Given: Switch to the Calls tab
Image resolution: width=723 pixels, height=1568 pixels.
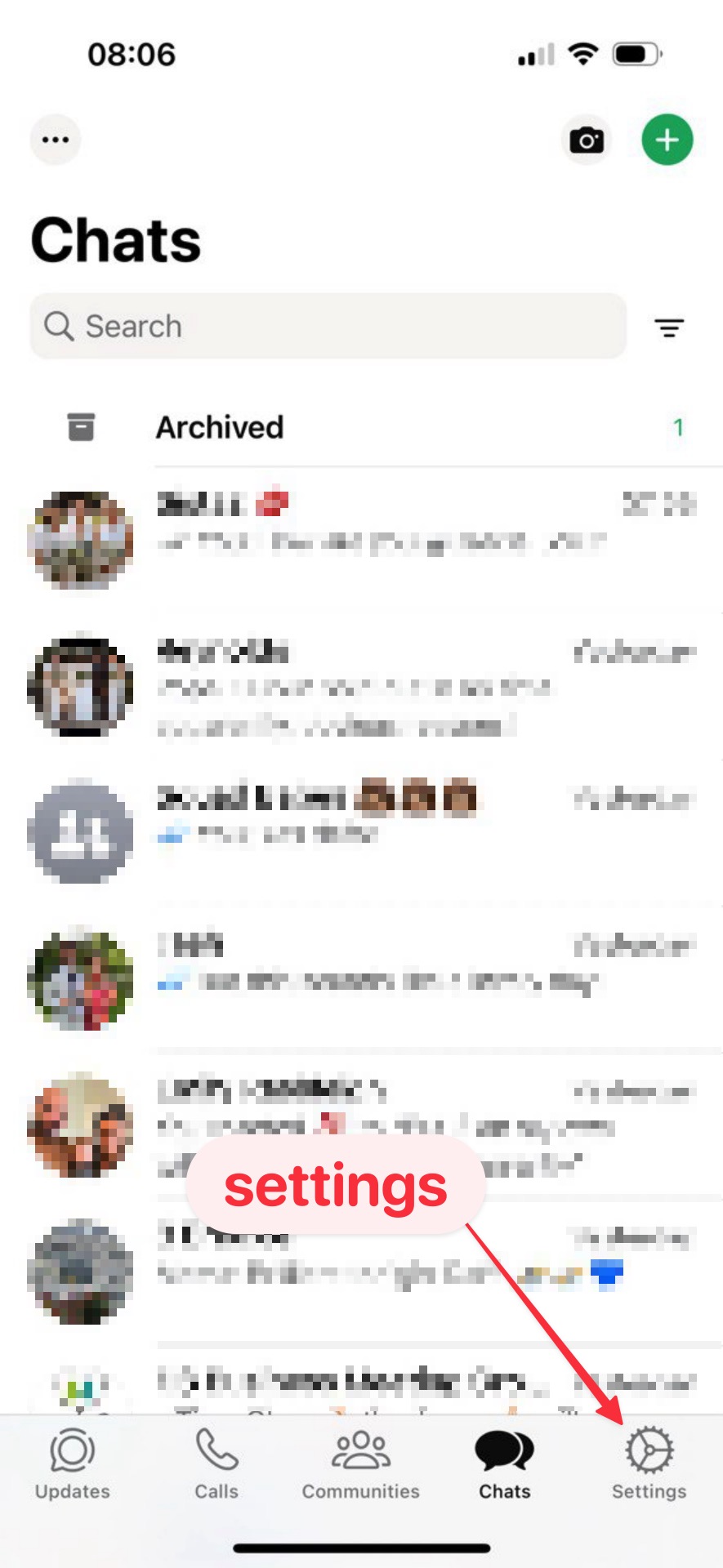Looking at the screenshot, I should [x=216, y=1463].
